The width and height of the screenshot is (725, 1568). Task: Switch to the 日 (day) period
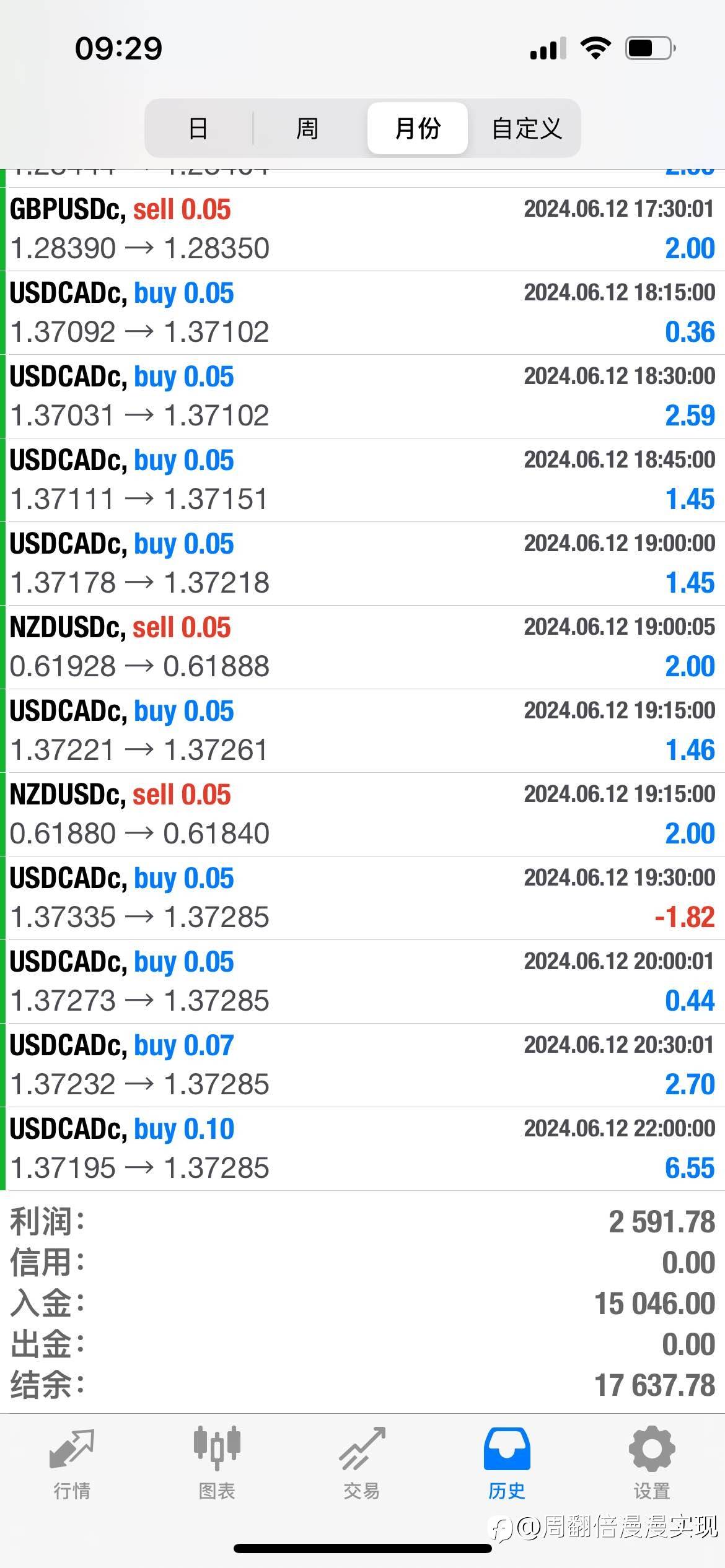pos(198,128)
